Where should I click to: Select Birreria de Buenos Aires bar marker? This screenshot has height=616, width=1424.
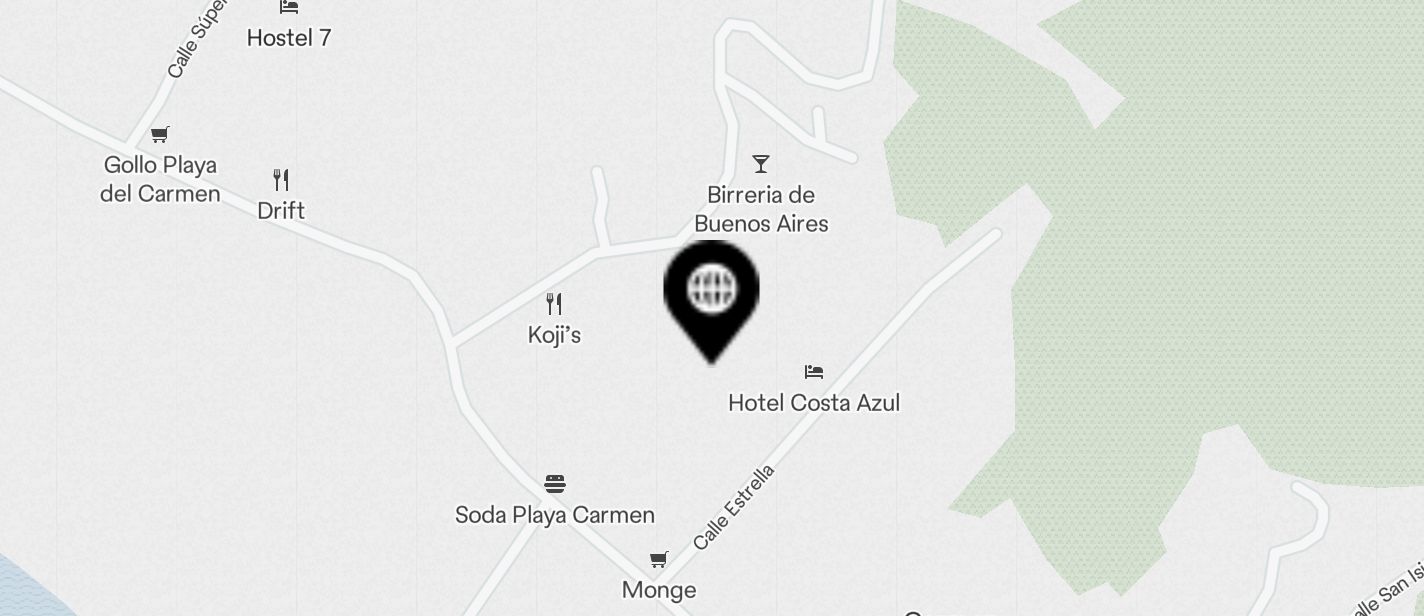point(761,164)
